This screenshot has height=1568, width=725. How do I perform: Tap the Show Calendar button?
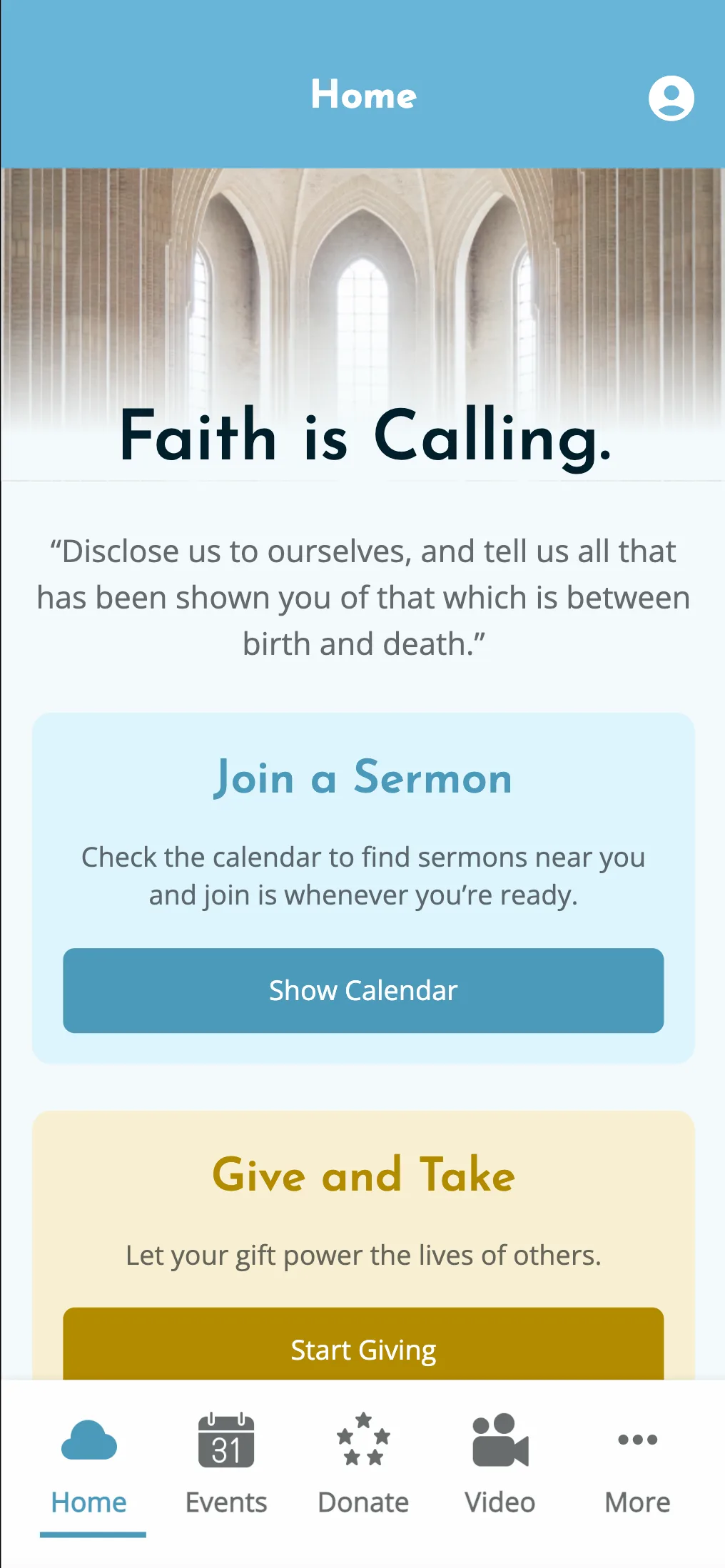coord(363,990)
